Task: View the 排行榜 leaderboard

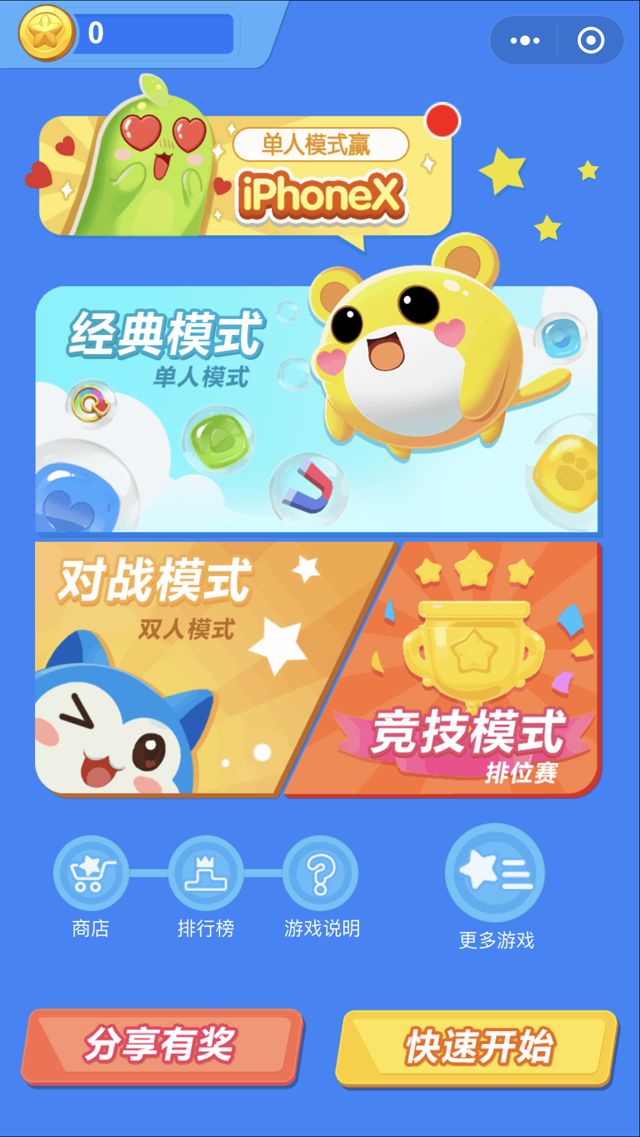Action: 205,875
